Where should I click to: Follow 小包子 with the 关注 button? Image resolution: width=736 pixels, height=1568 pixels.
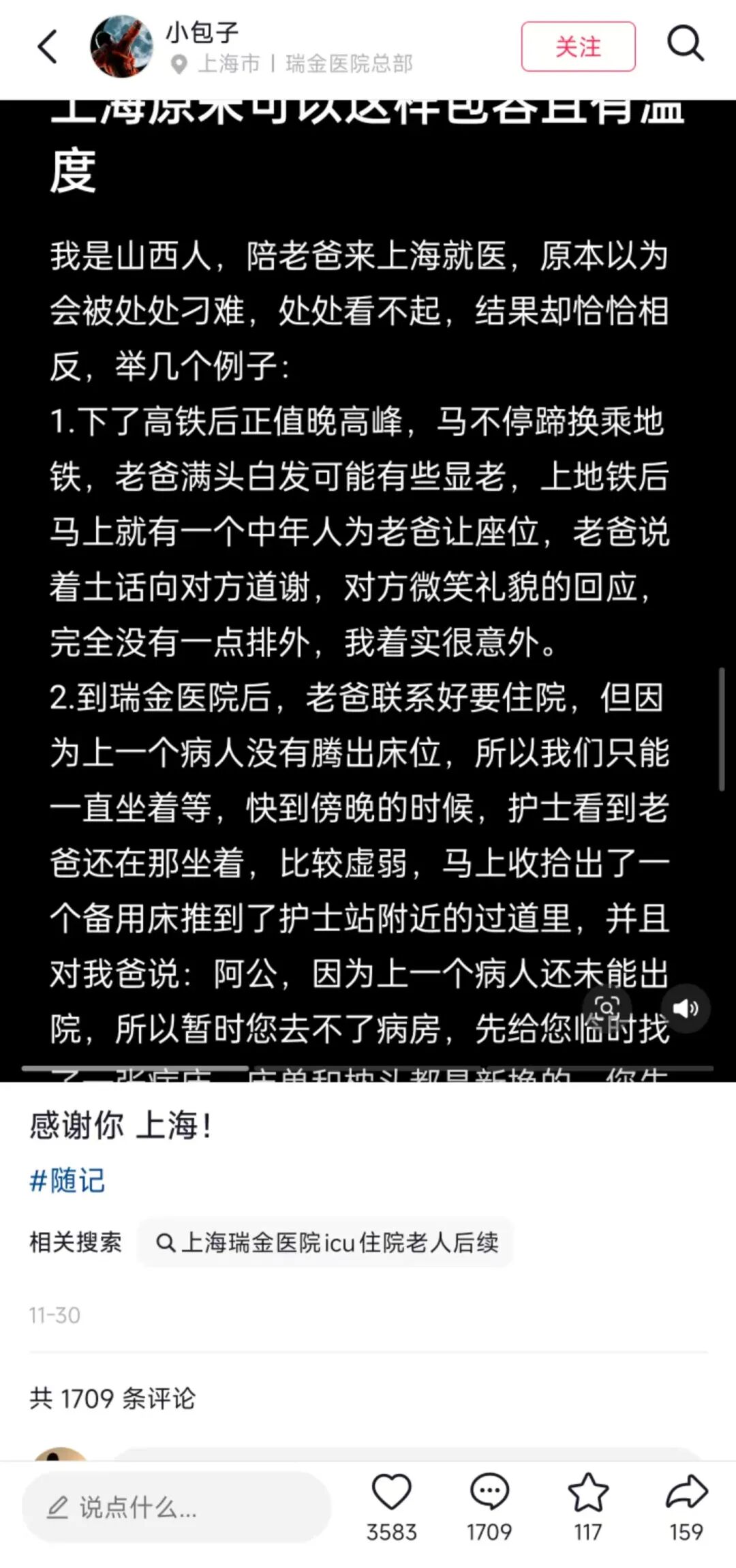pos(578,46)
